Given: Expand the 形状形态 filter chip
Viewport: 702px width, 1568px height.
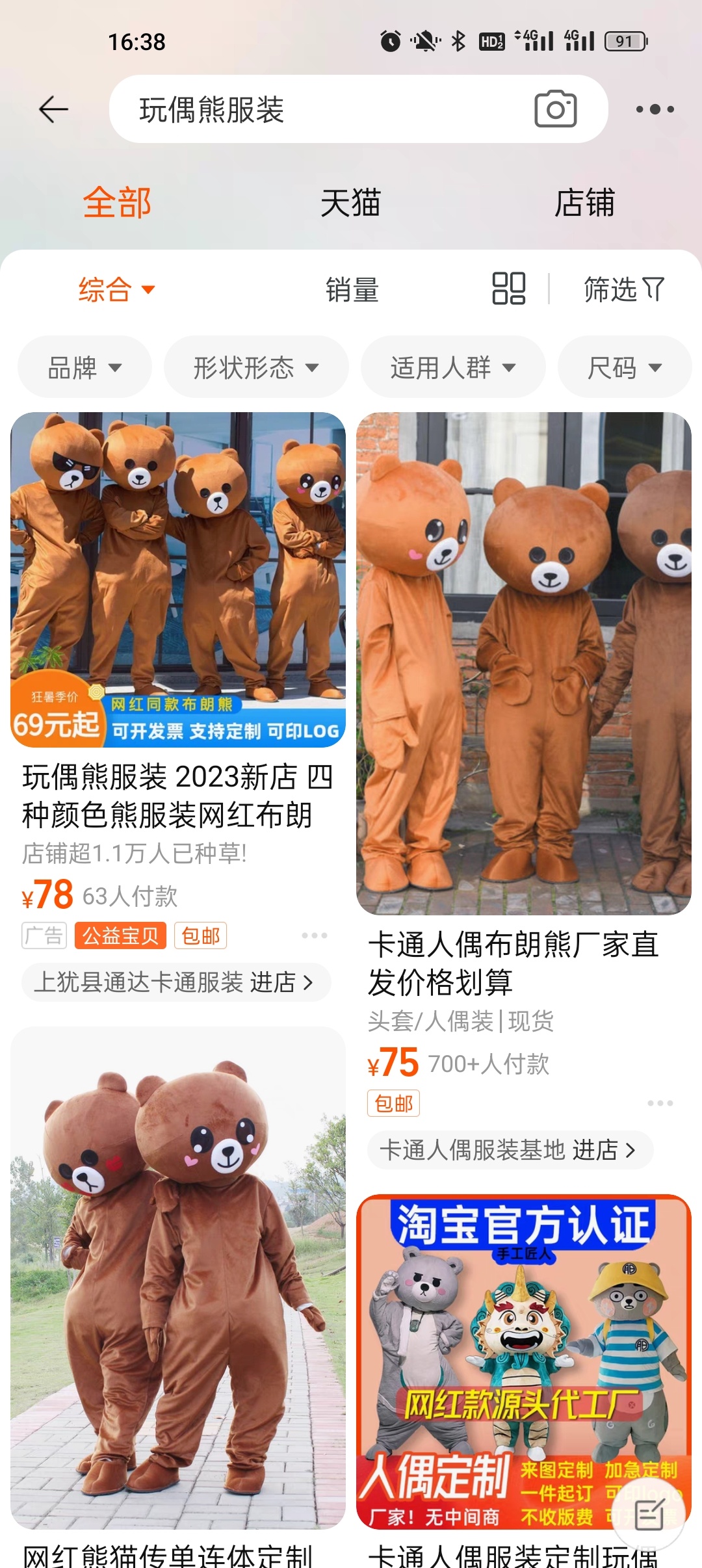Looking at the screenshot, I should point(256,367).
